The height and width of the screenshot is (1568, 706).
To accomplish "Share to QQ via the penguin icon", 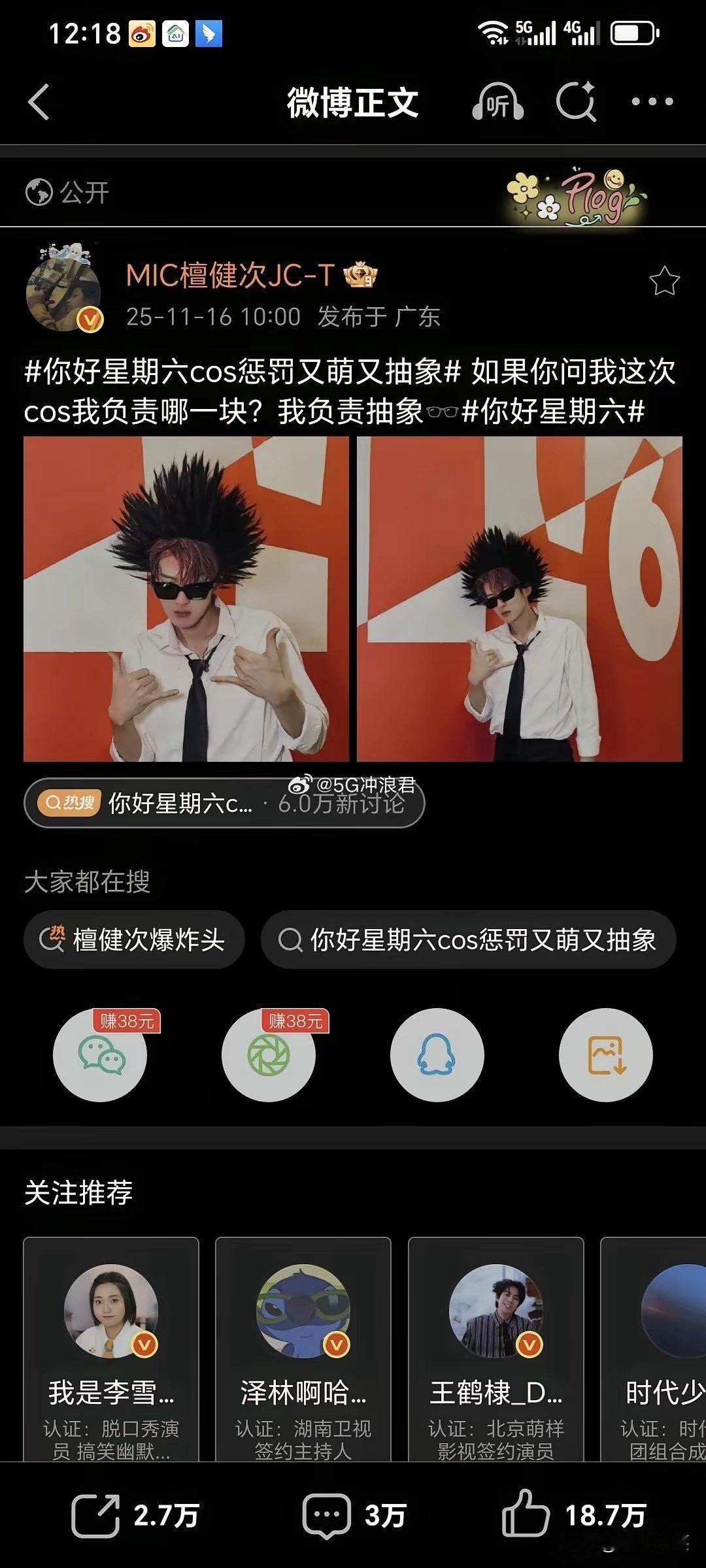I will (437, 1055).
